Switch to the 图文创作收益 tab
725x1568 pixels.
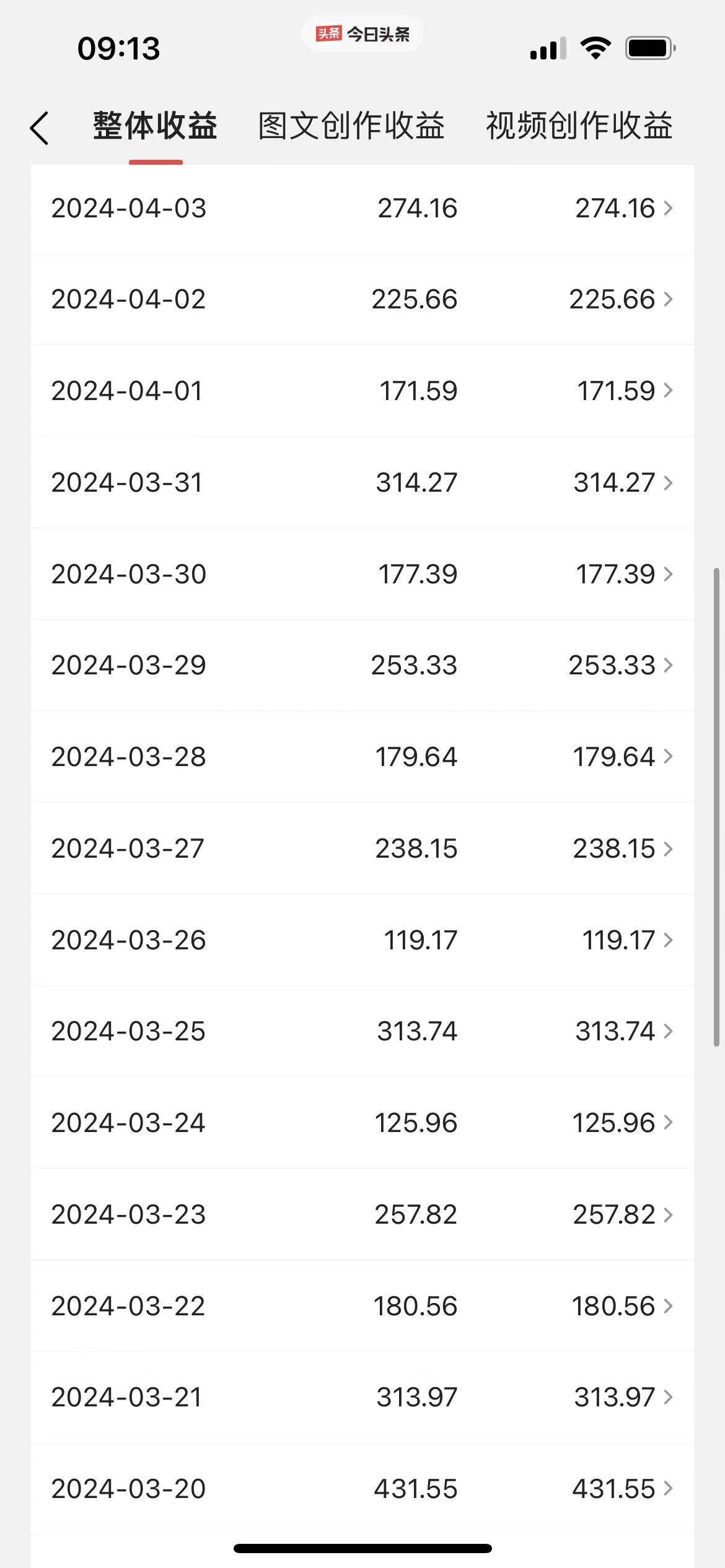tap(351, 126)
